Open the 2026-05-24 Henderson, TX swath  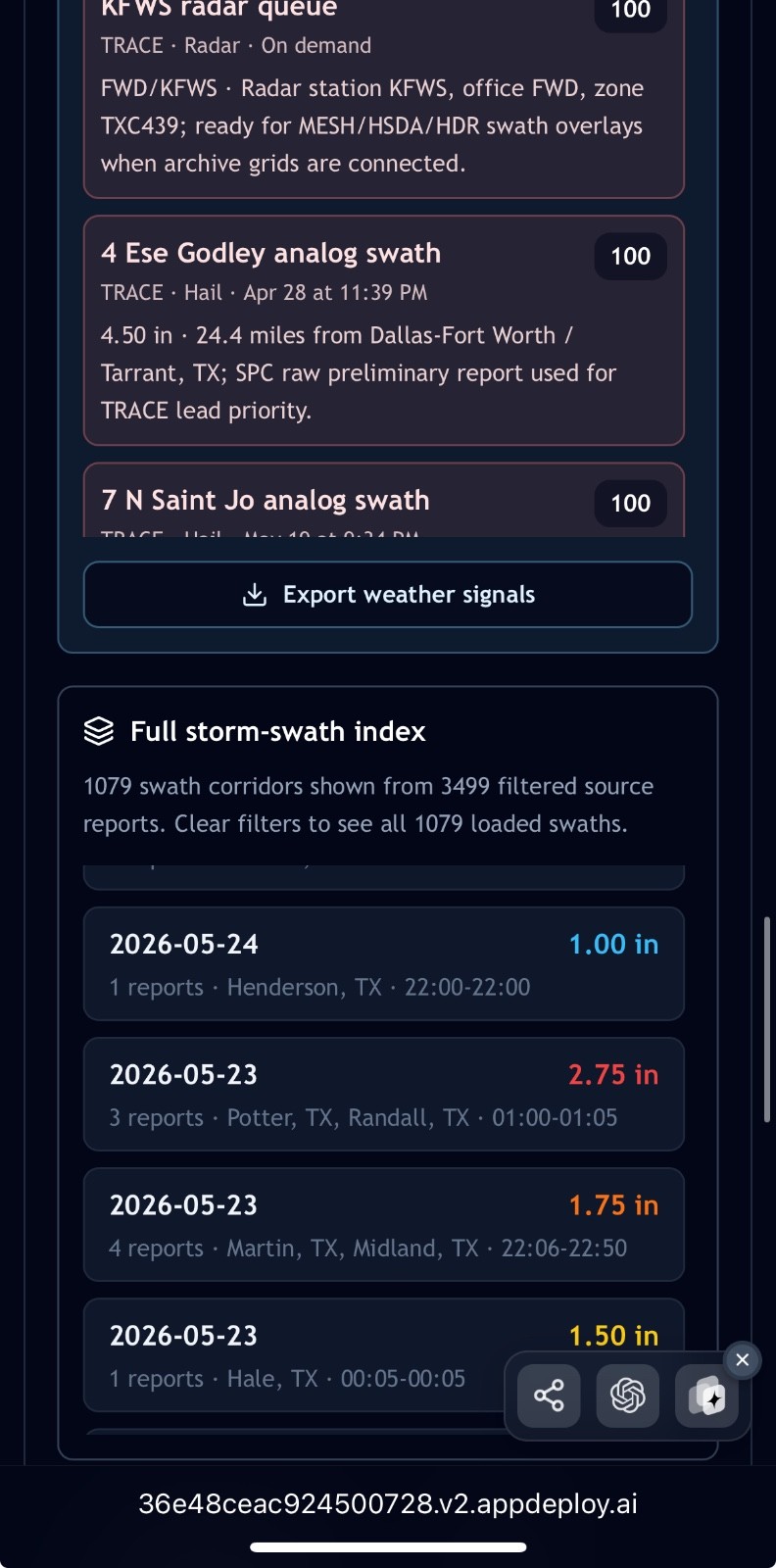[384, 963]
